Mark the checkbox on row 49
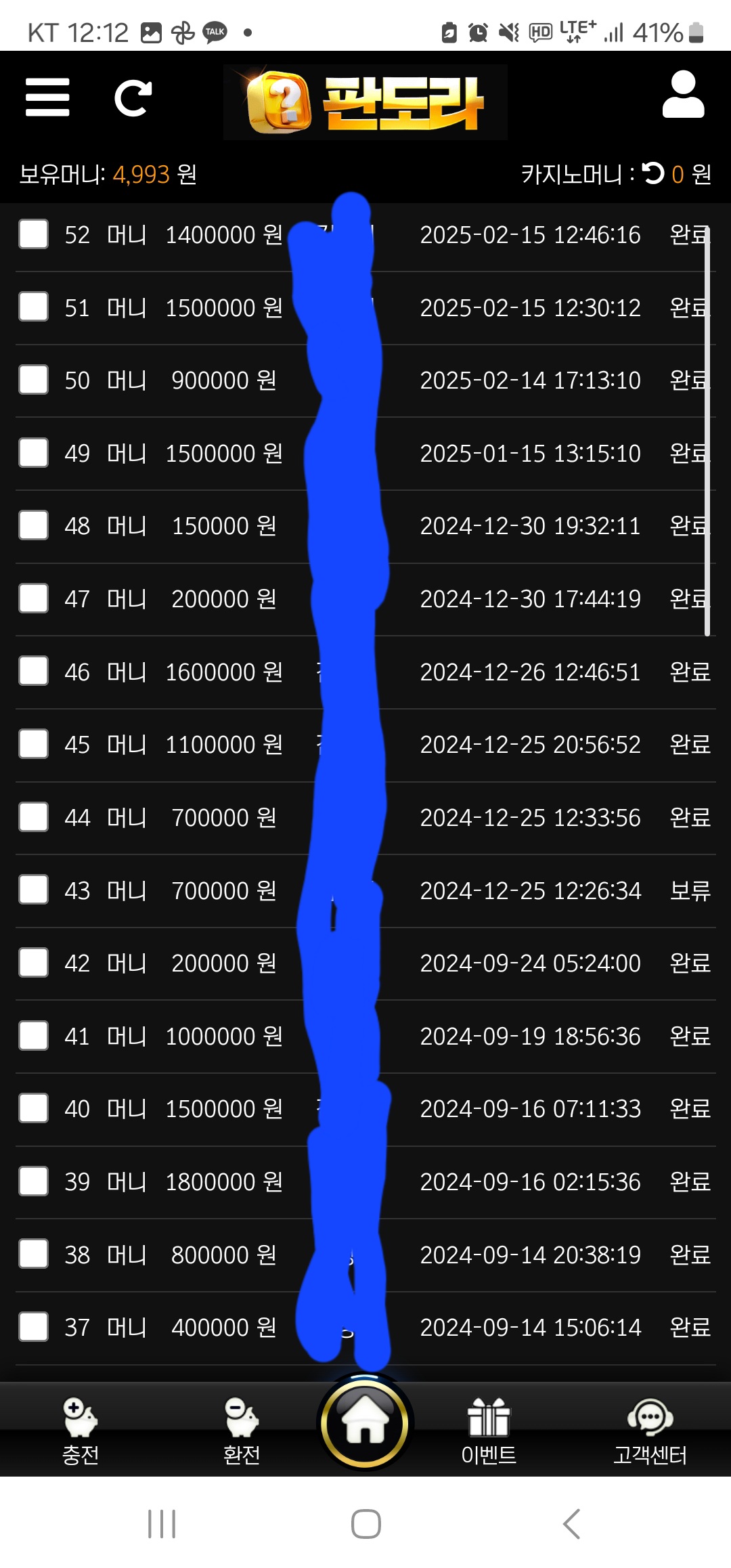 pos(33,452)
